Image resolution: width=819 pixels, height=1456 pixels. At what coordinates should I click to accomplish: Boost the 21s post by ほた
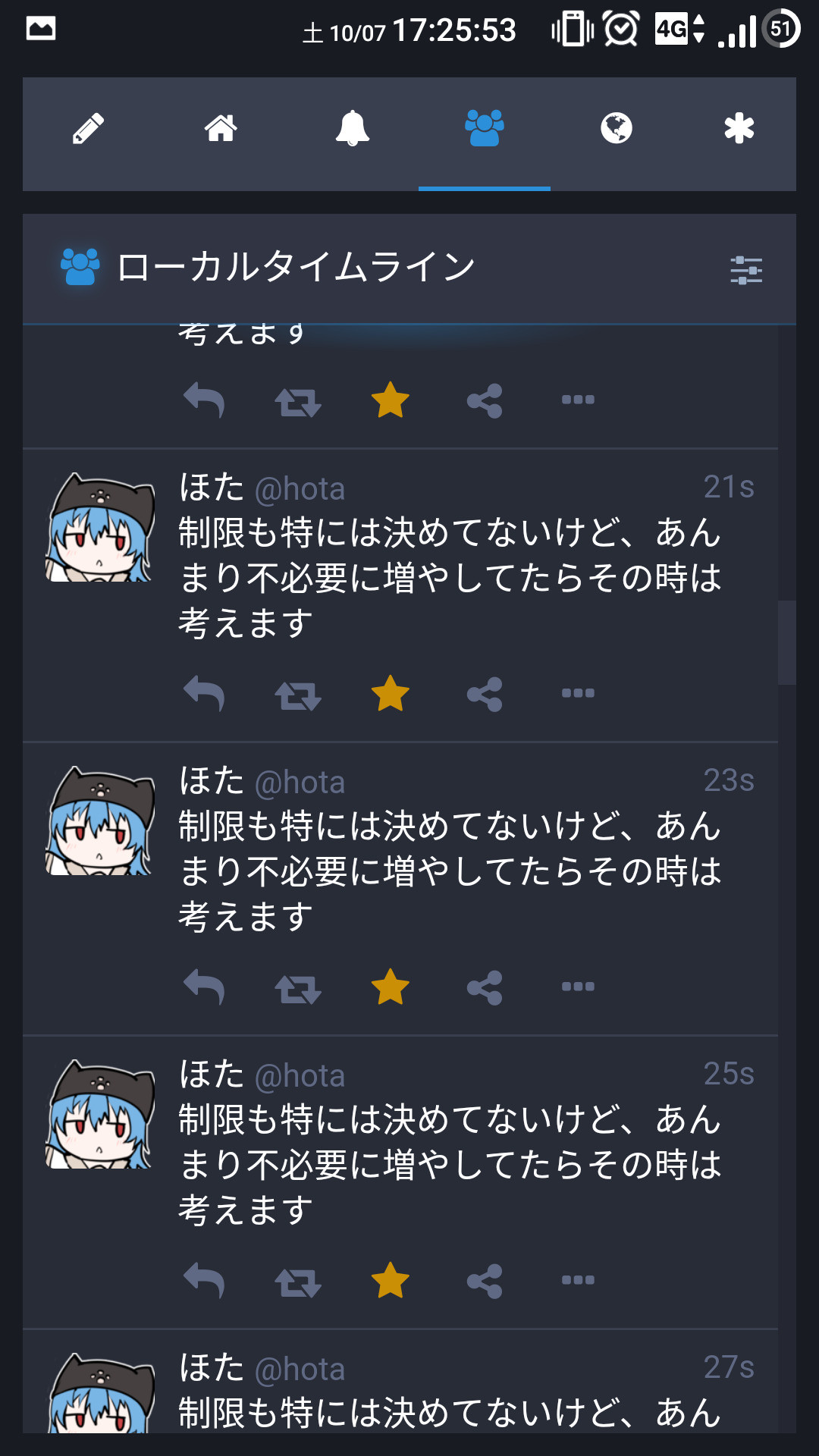point(298,695)
